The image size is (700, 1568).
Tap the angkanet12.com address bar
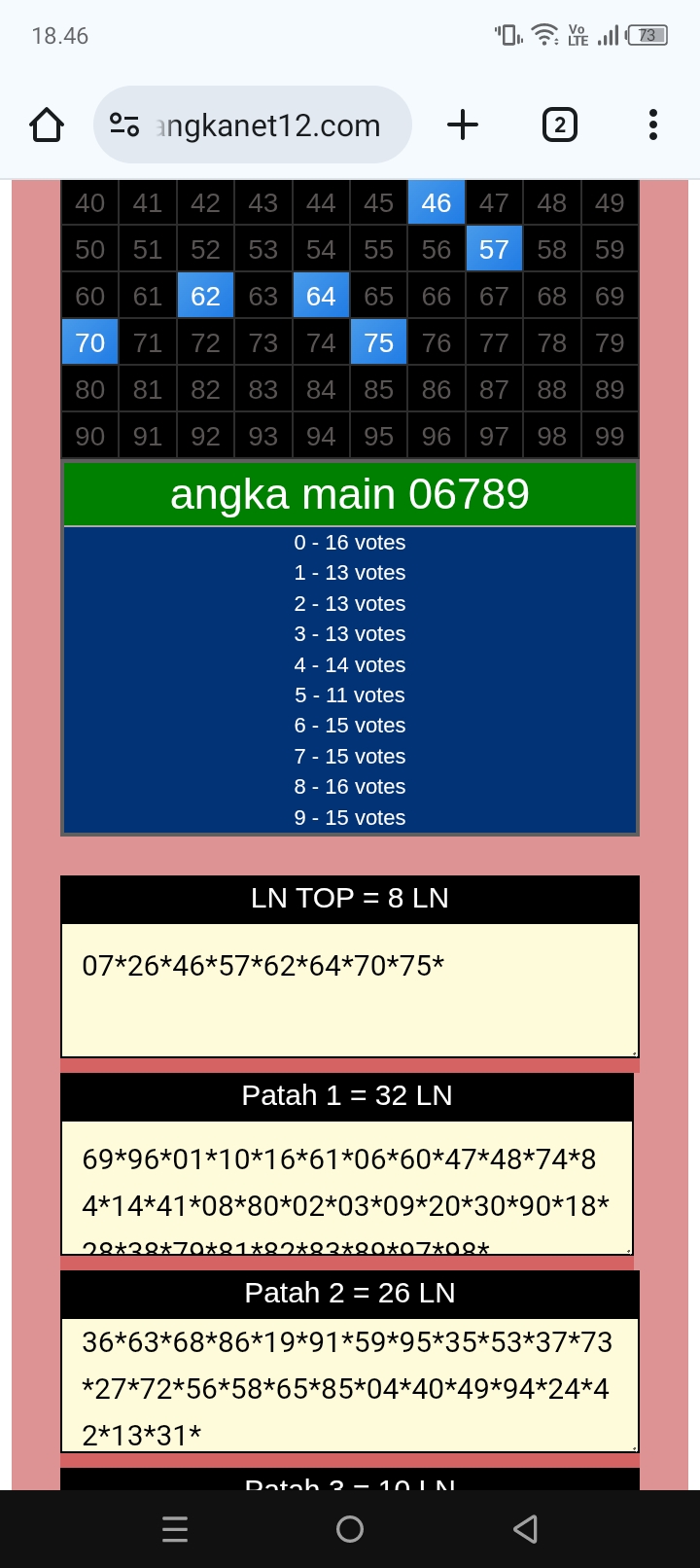pos(267,125)
